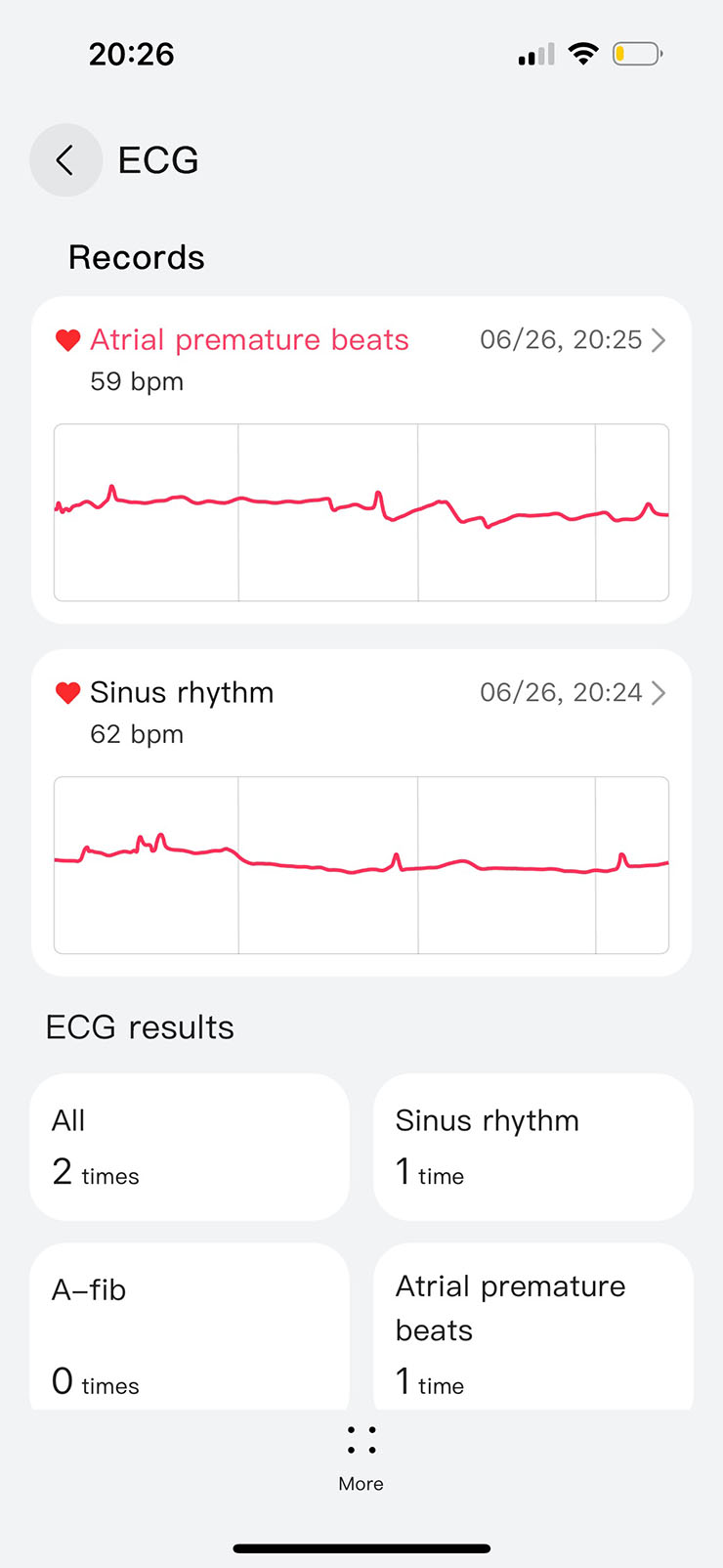Screen dimensions: 723x1568
Task: Open the Atrial premature beats record
Action: click(x=361, y=459)
